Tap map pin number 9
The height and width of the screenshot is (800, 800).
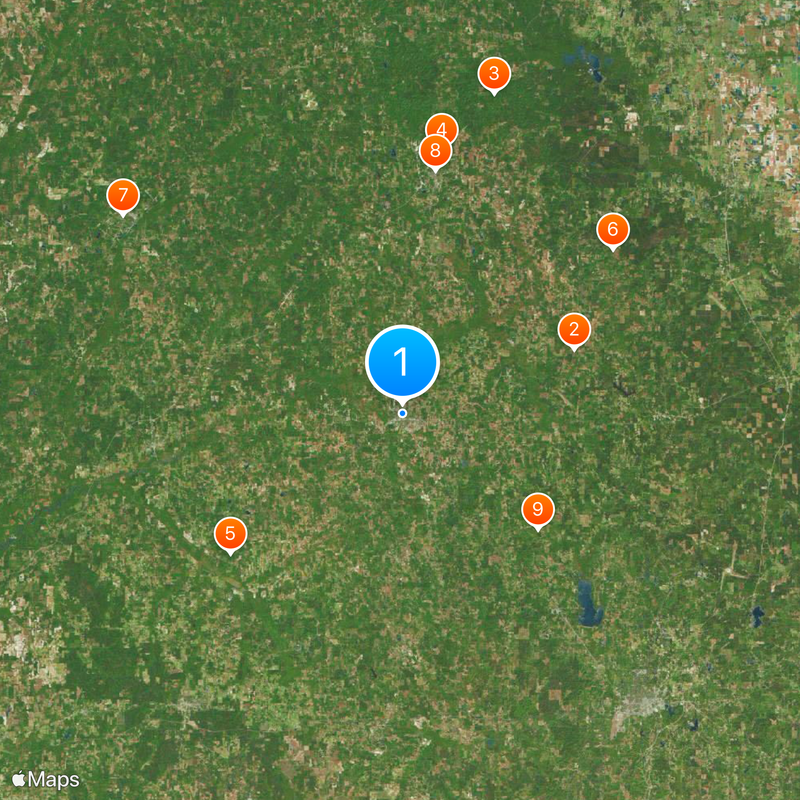538,510
